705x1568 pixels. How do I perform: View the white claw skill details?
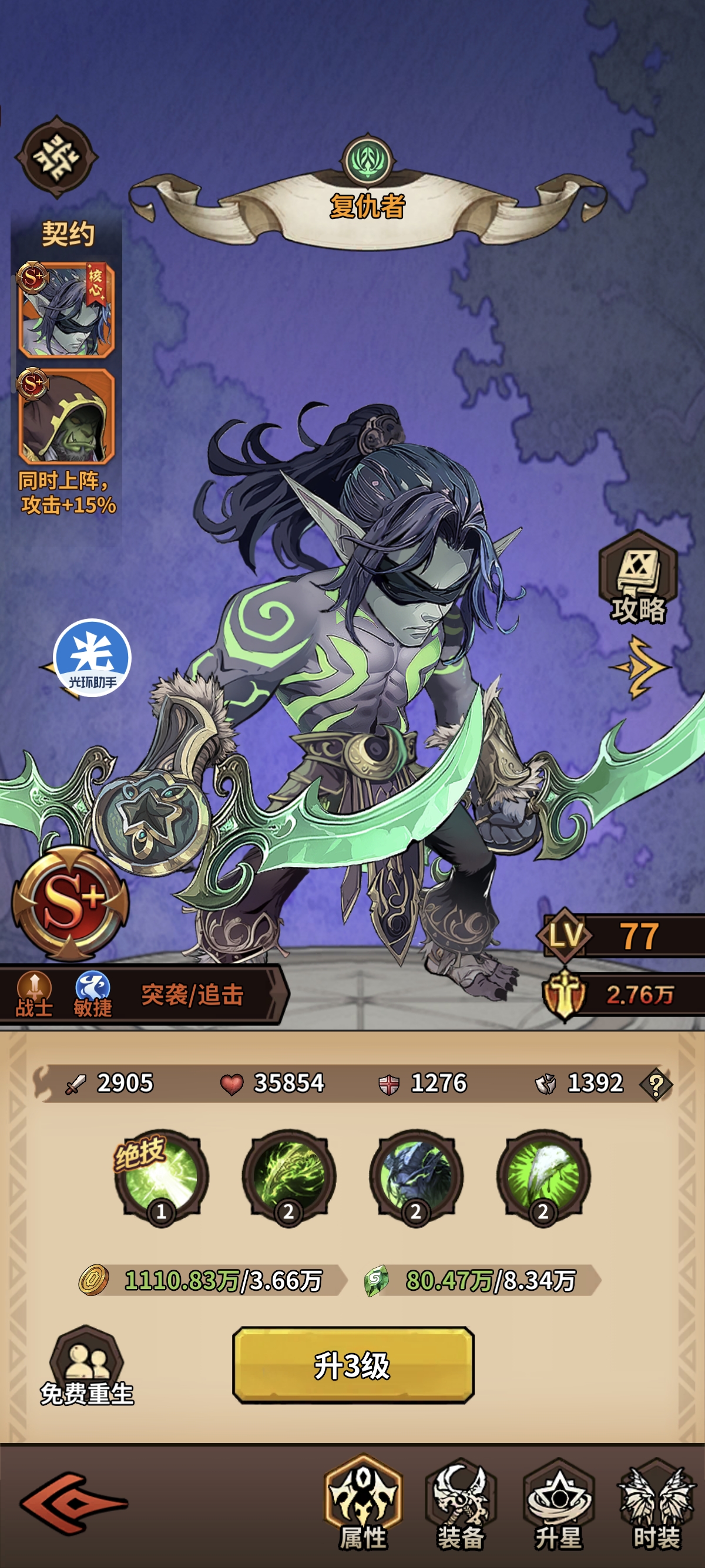(543, 1177)
